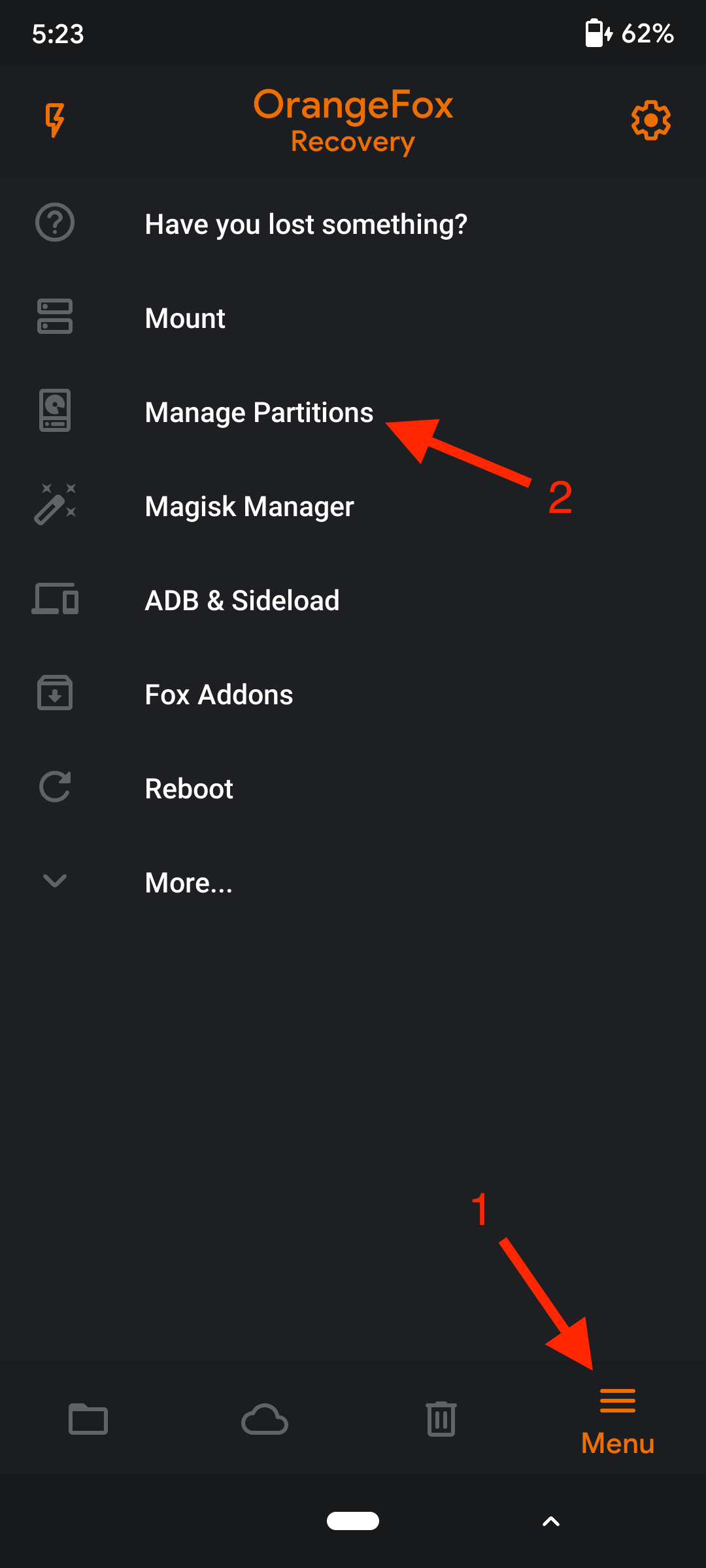Open Magisk Manager
Viewport: 706px width, 1568px height.
click(249, 506)
